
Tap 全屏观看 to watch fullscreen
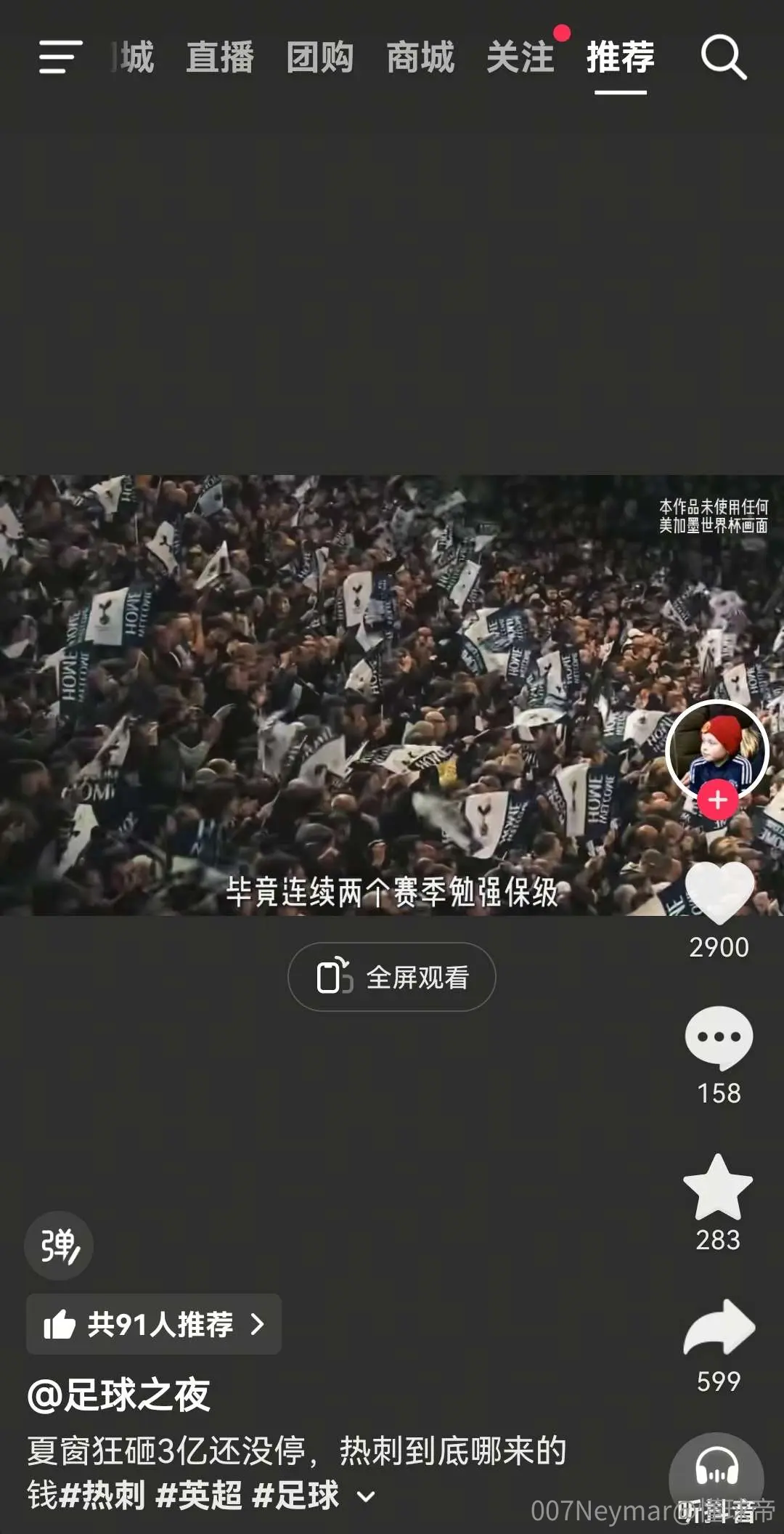pos(392,977)
